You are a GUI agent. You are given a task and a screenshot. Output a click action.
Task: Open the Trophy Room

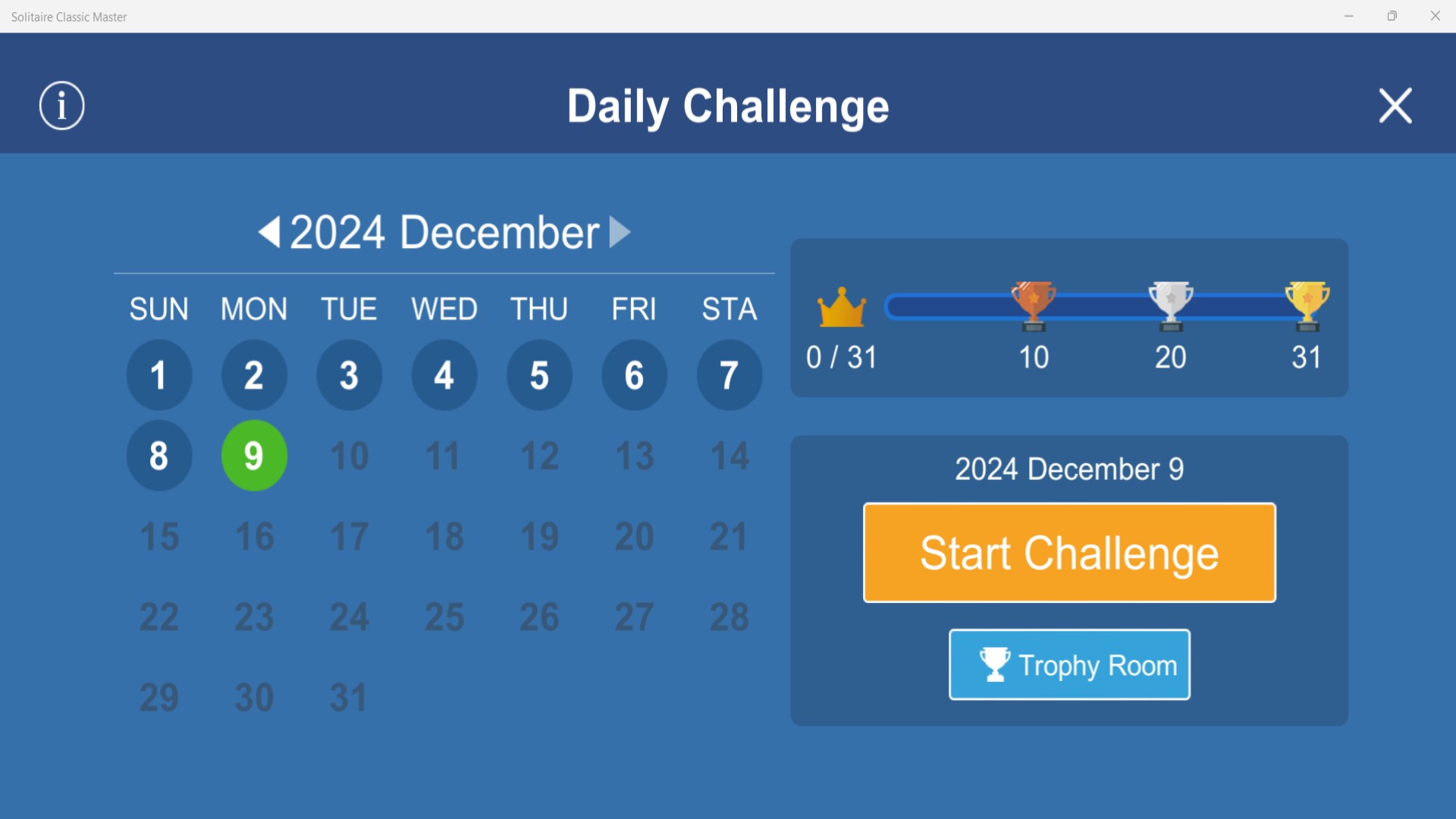click(1069, 665)
